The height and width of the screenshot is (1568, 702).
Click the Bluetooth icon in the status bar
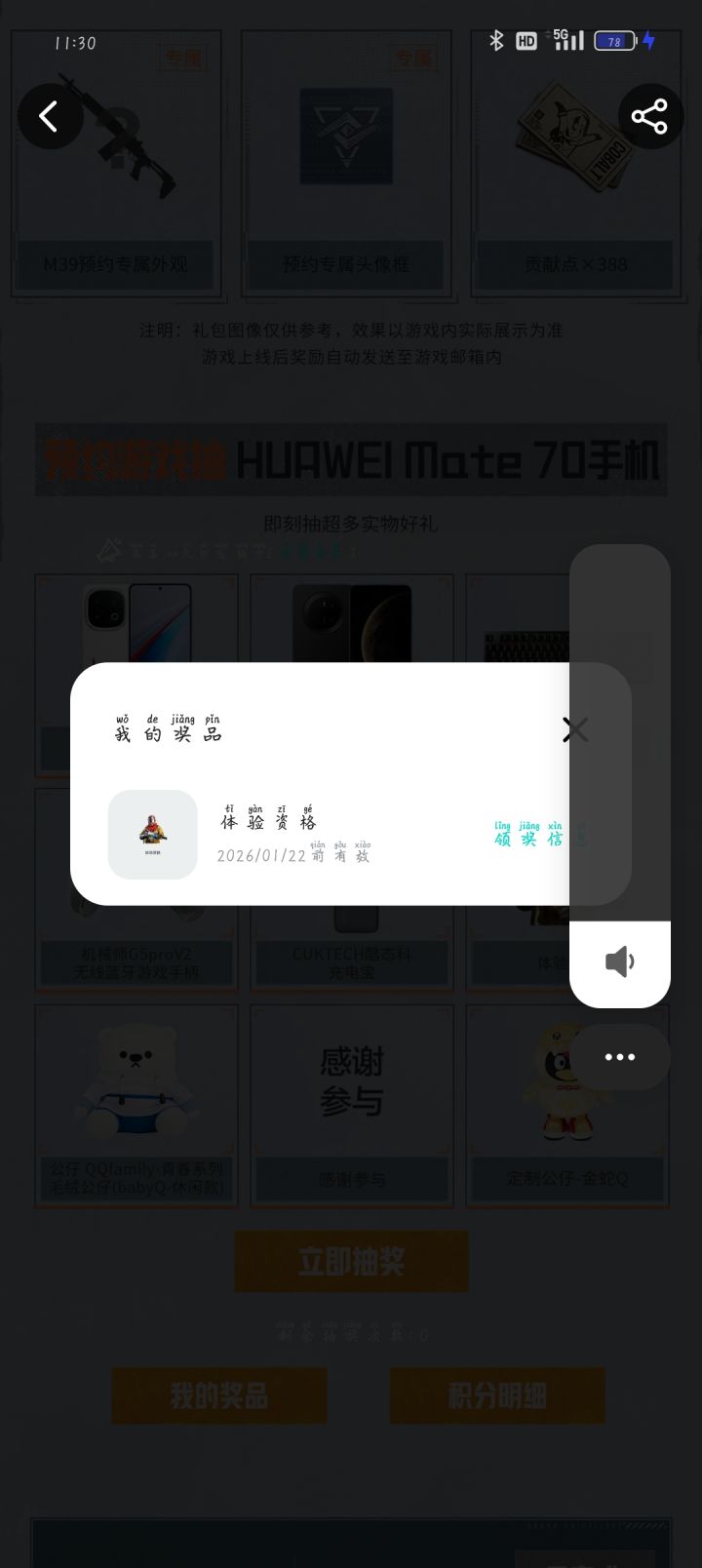(497, 40)
